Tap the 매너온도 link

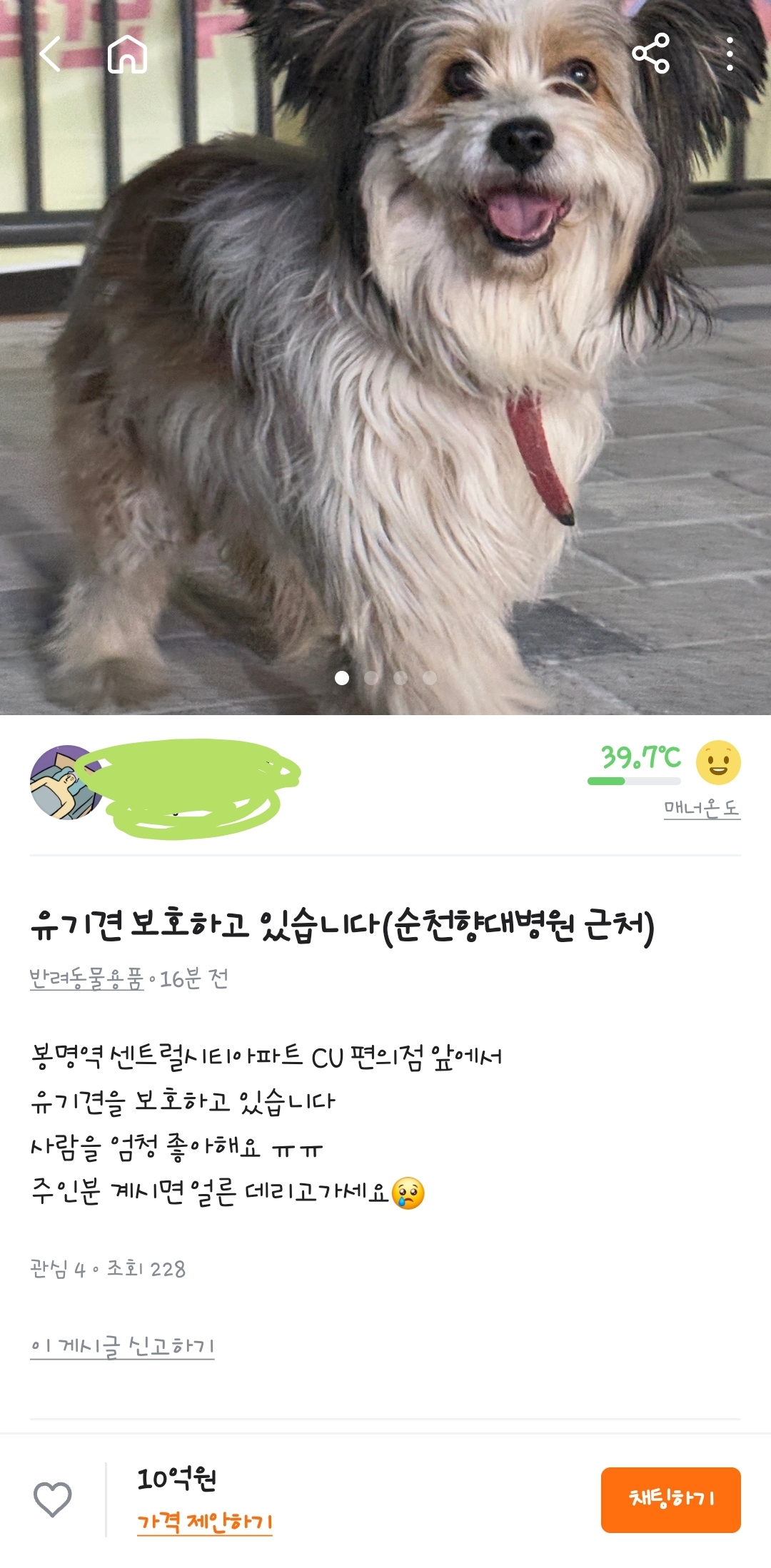pos(701,809)
